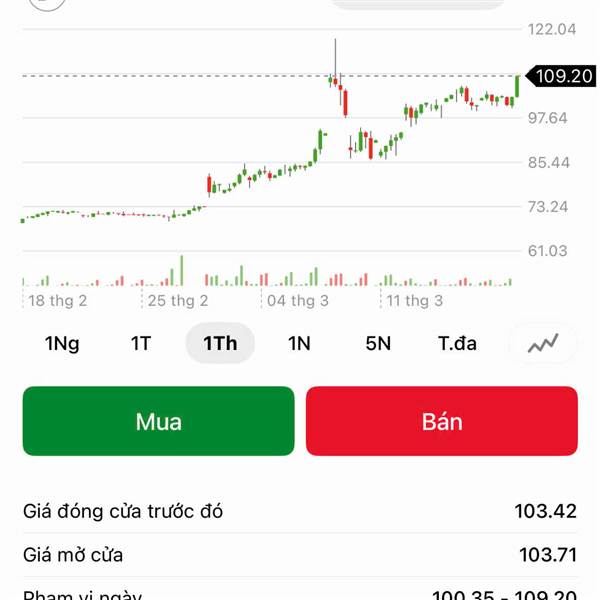Viewport: 600px width, 600px height.
Task: Select the 1Ng time range
Action: pos(62,344)
